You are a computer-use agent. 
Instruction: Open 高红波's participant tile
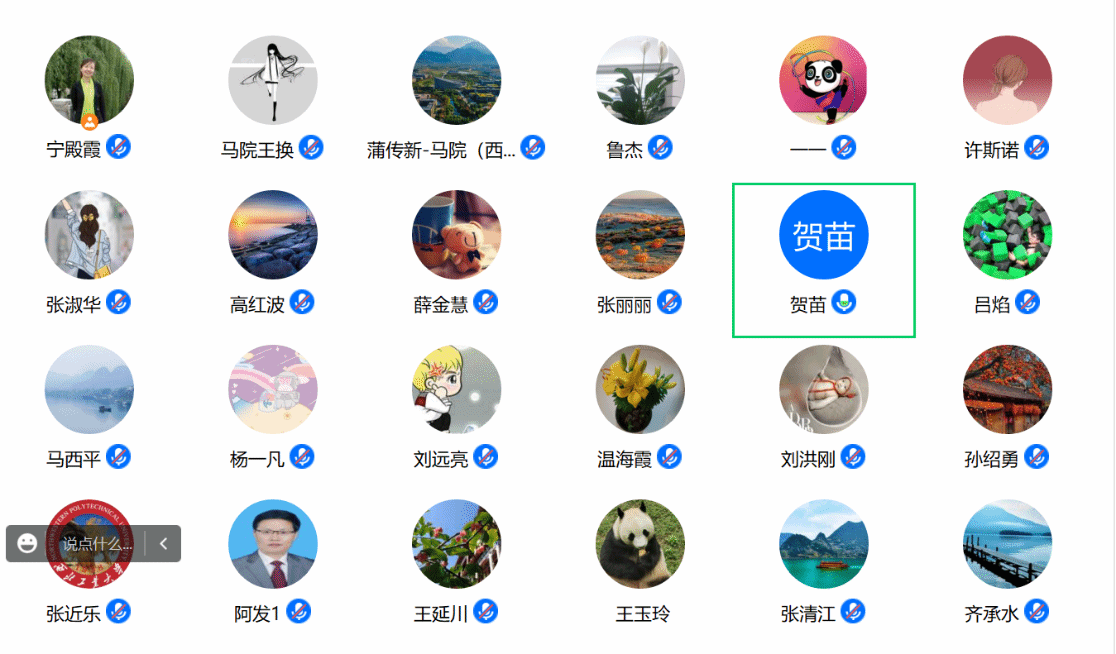(x=273, y=235)
